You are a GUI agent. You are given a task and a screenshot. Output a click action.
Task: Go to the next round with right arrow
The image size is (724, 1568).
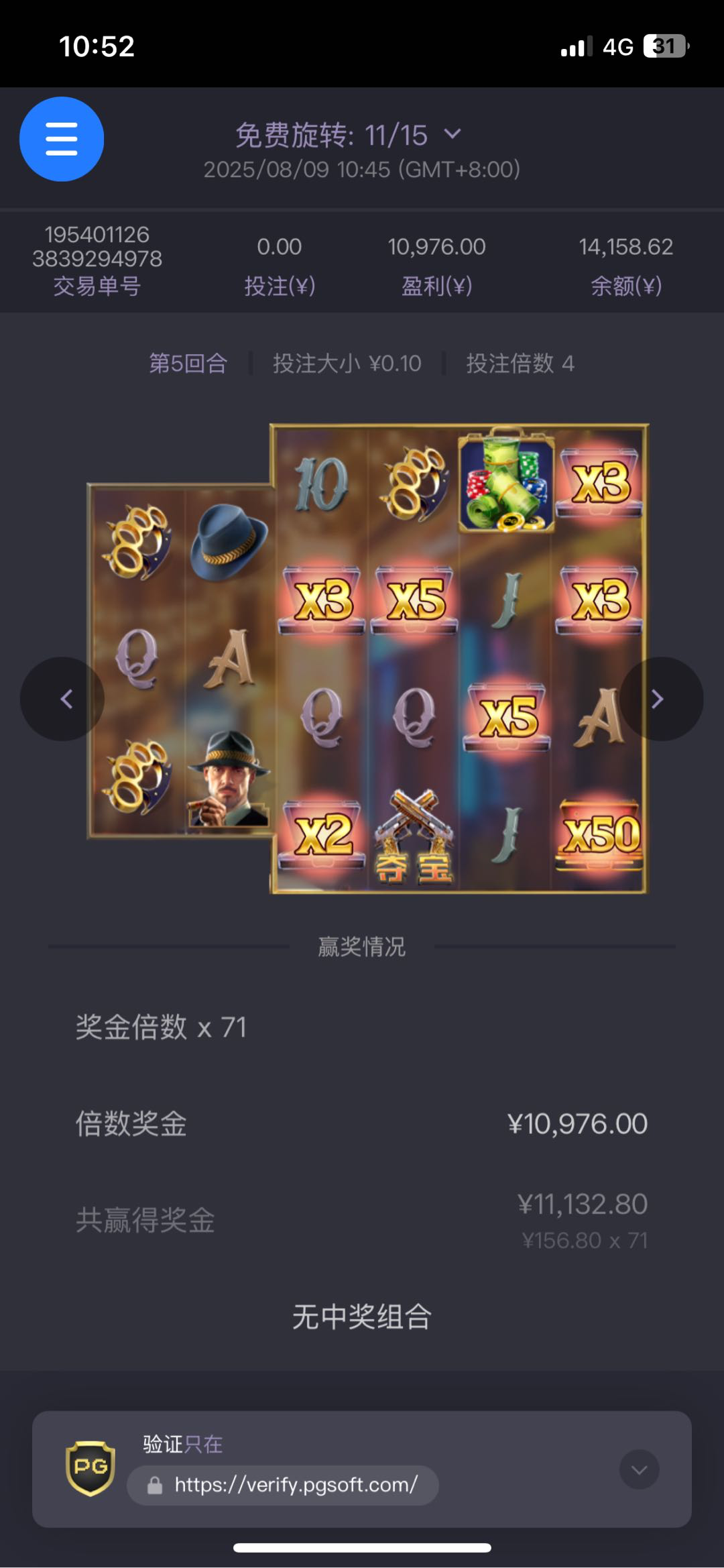659,699
